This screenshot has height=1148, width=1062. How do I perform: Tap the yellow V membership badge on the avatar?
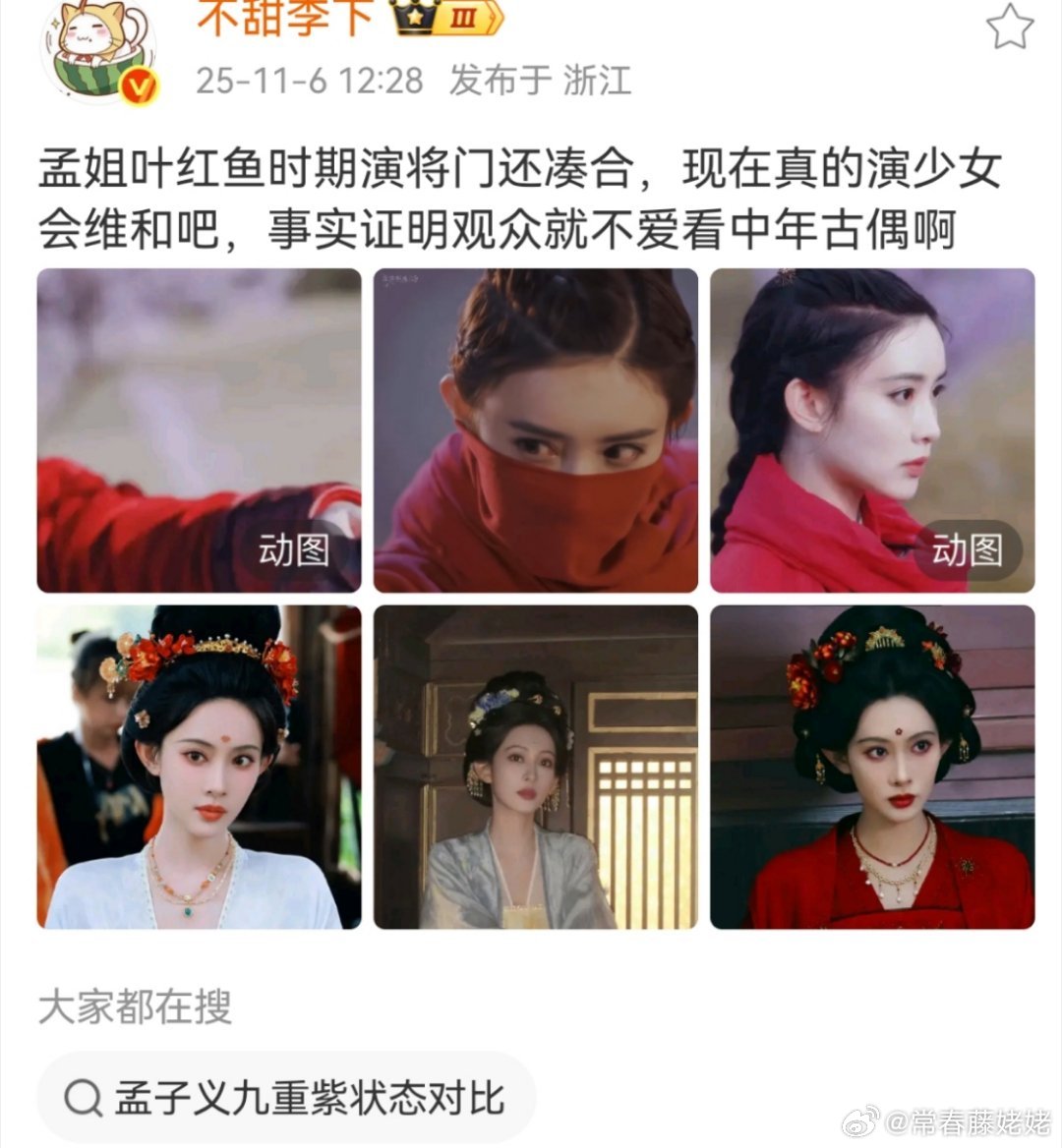tap(141, 86)
